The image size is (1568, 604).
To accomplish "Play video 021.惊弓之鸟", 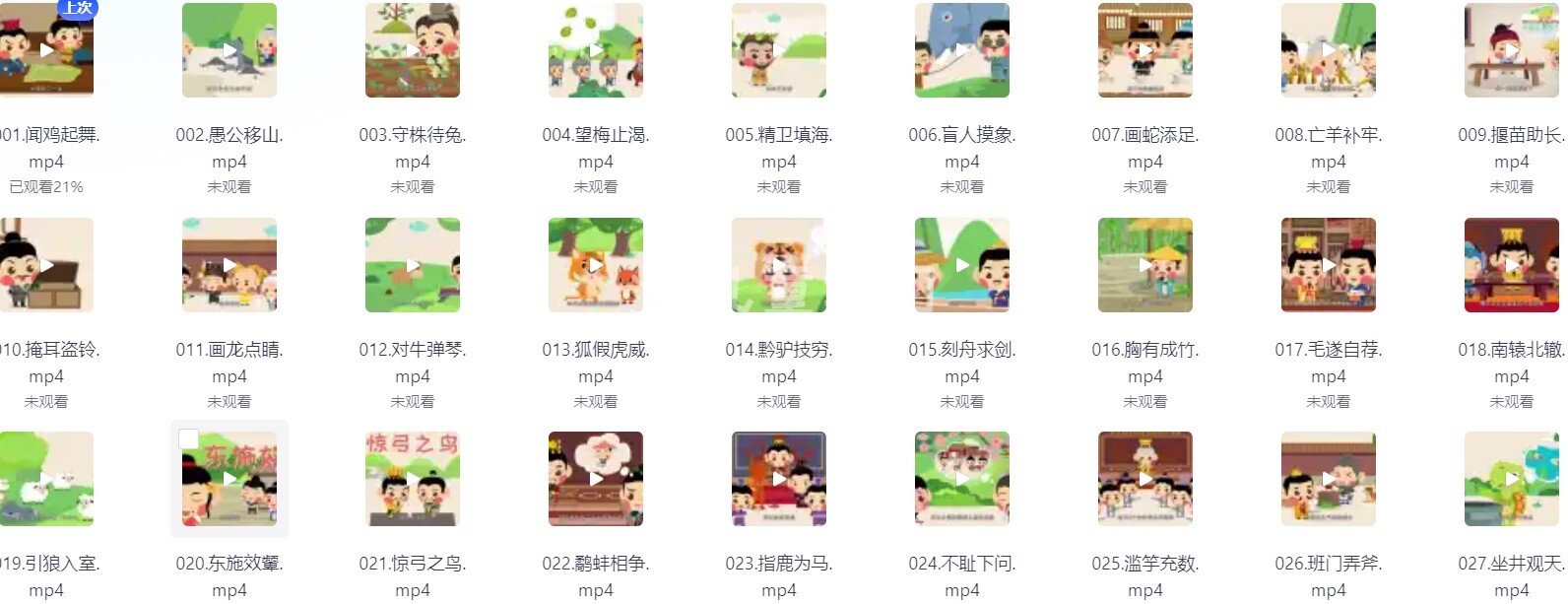I will click(413, 479).
